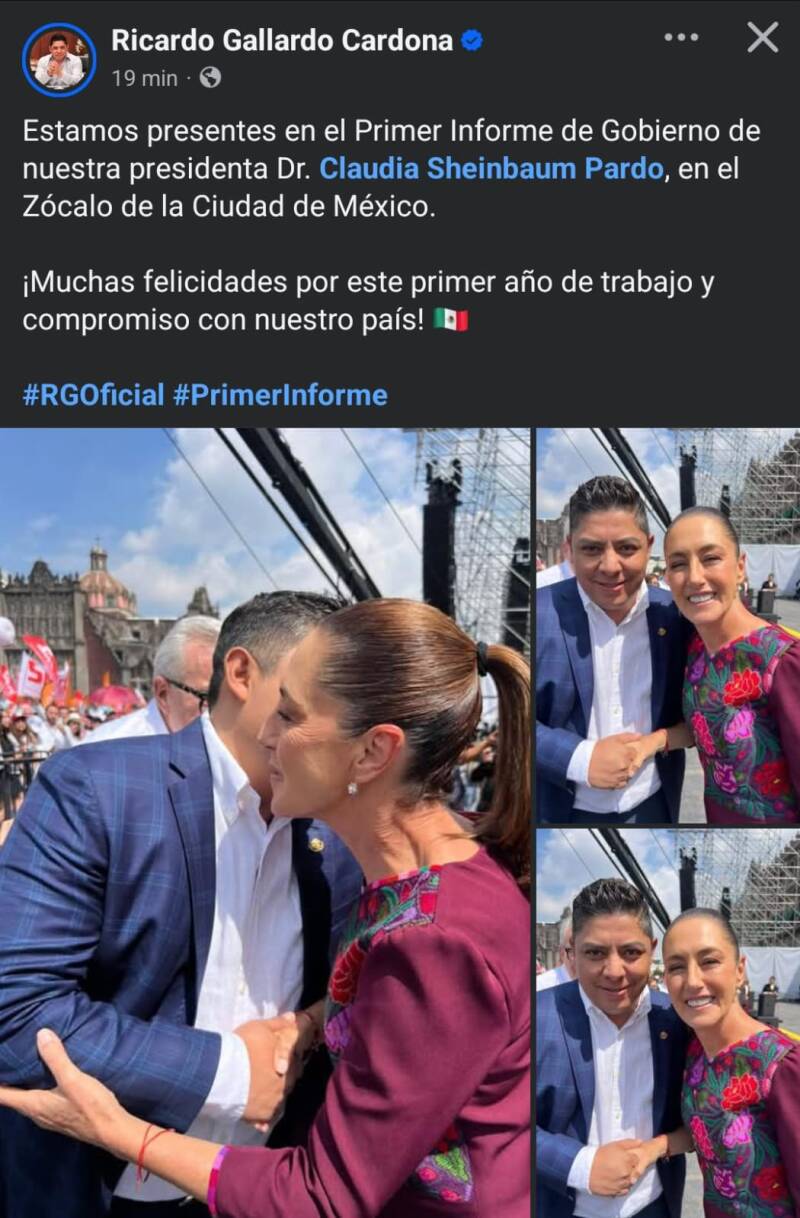The height and width of the screenshot is (1218, 800).
Task: View the lower right posed photo
Action: coord(668,1022)
